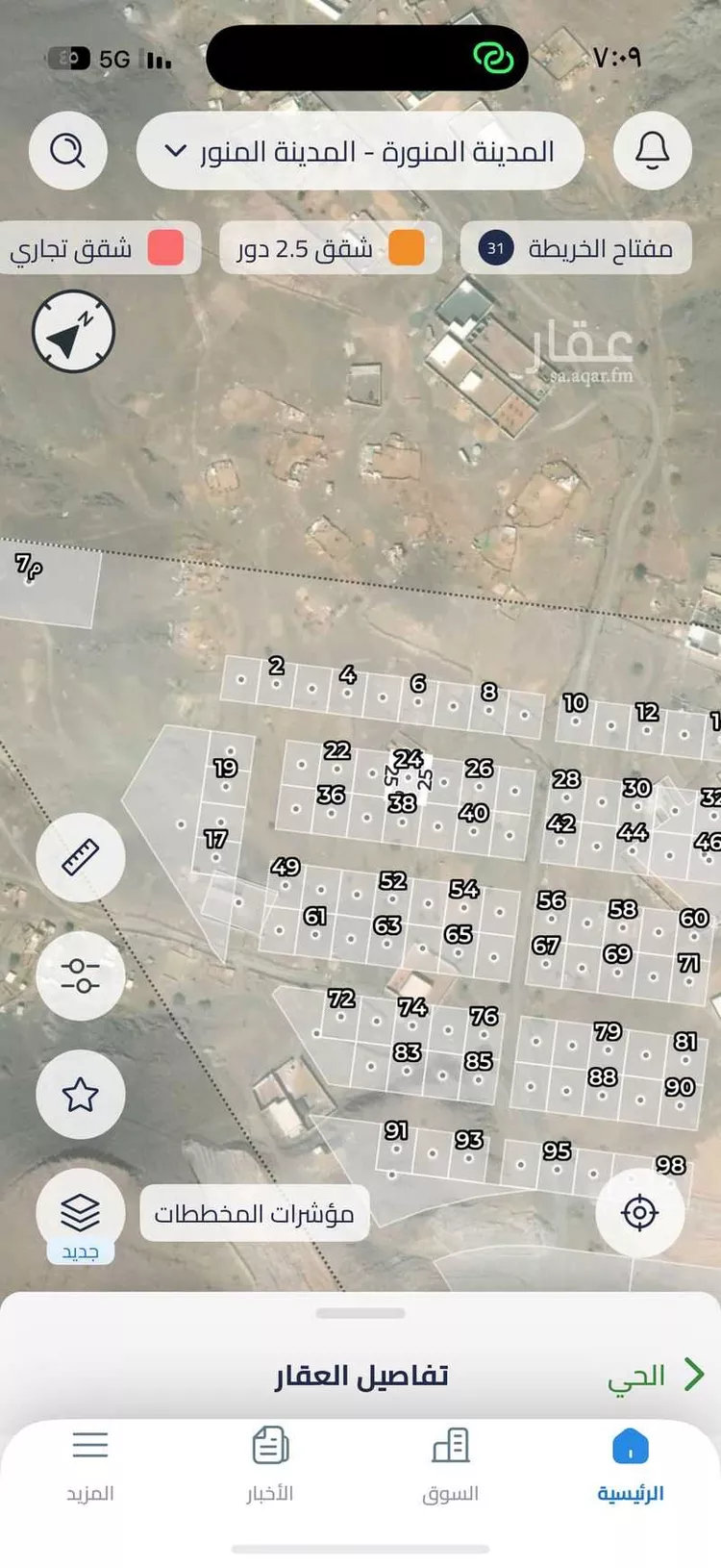Open the مفتاح الخريطة map legend chip
The height and width of the screenshot is (1568, 721).
pos(576,249)
